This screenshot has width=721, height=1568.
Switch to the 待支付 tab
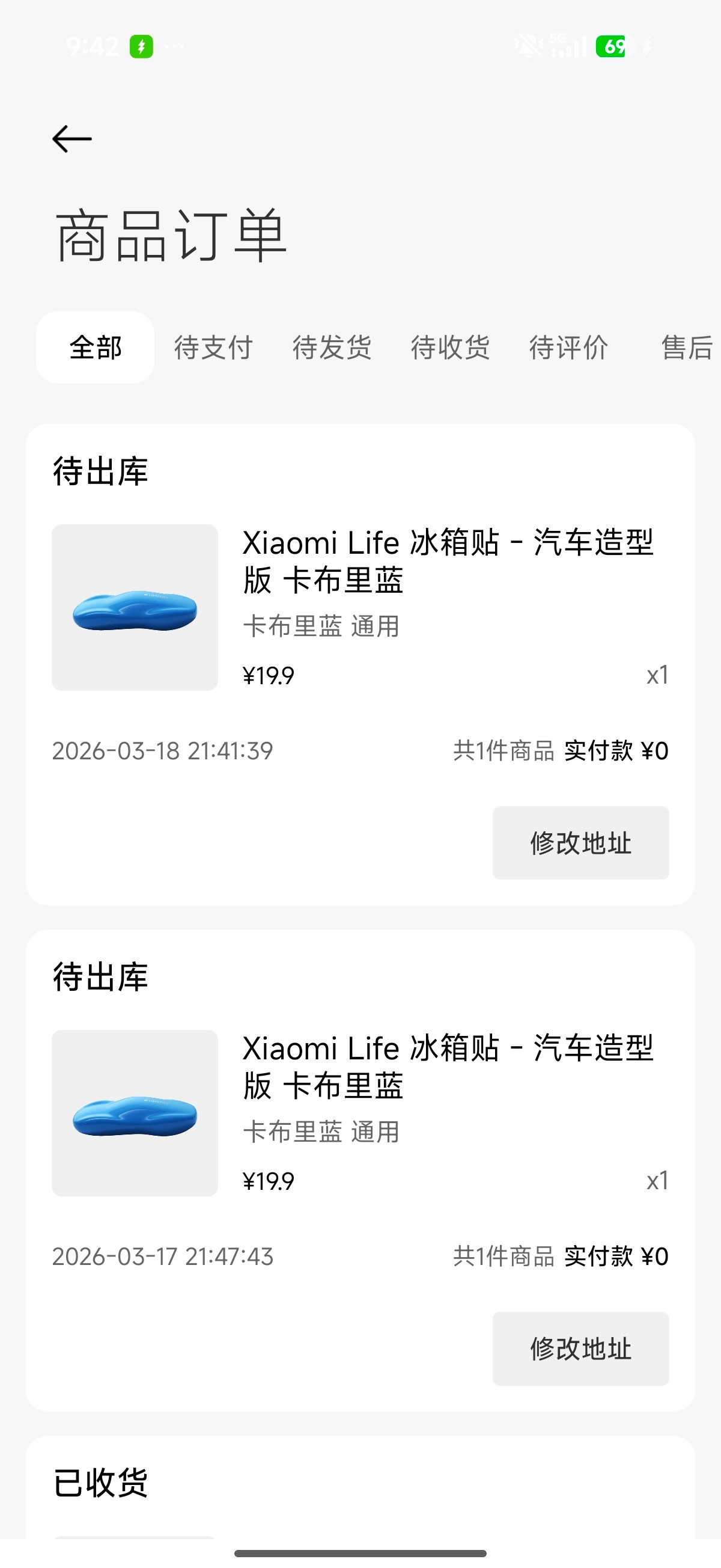pos(213,348)
